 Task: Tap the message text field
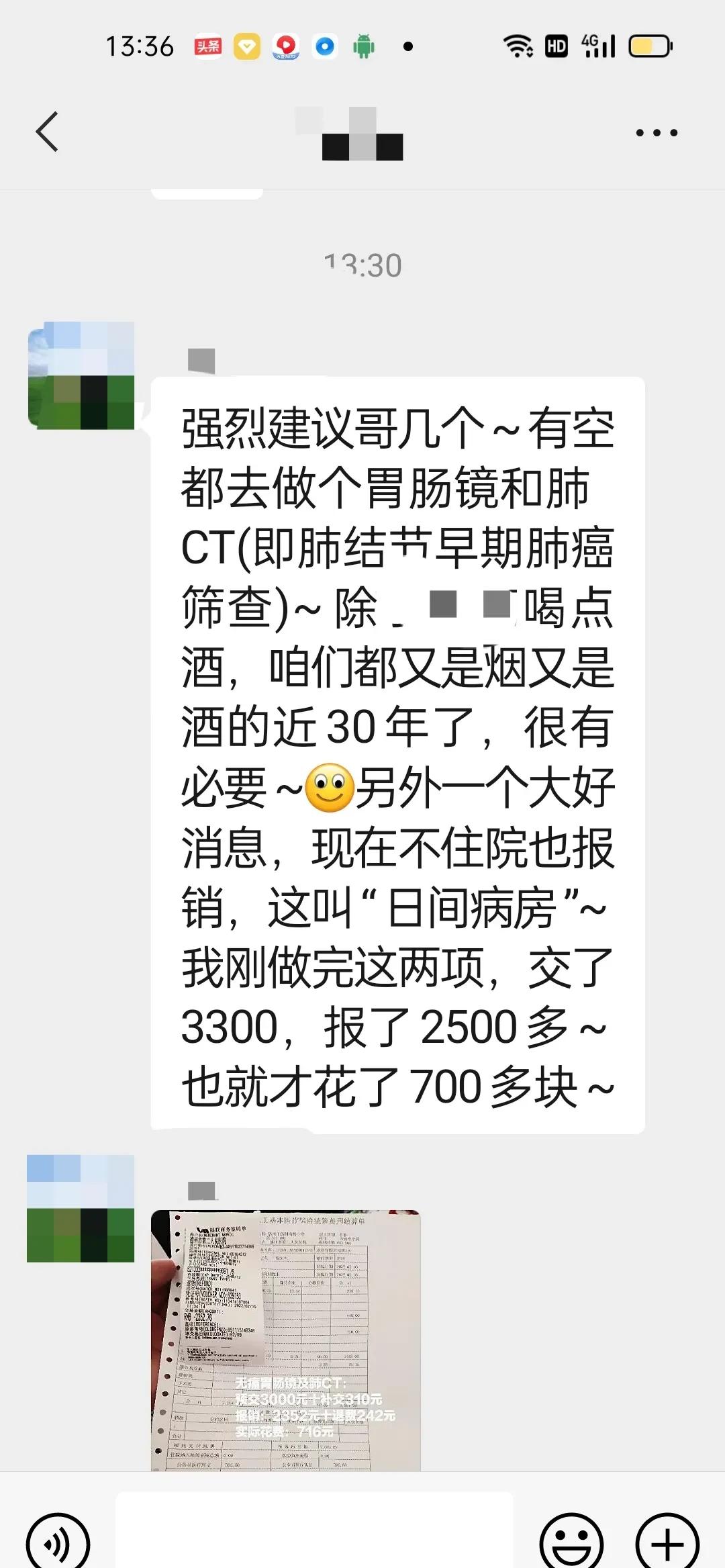pos(314,1538)
